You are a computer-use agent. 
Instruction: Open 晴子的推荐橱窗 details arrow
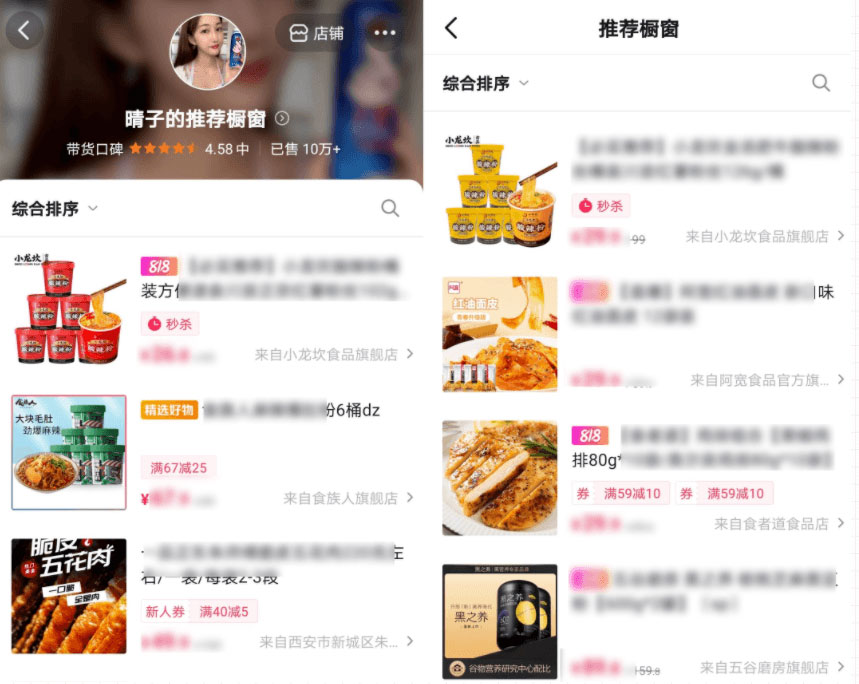pos(282,119)
